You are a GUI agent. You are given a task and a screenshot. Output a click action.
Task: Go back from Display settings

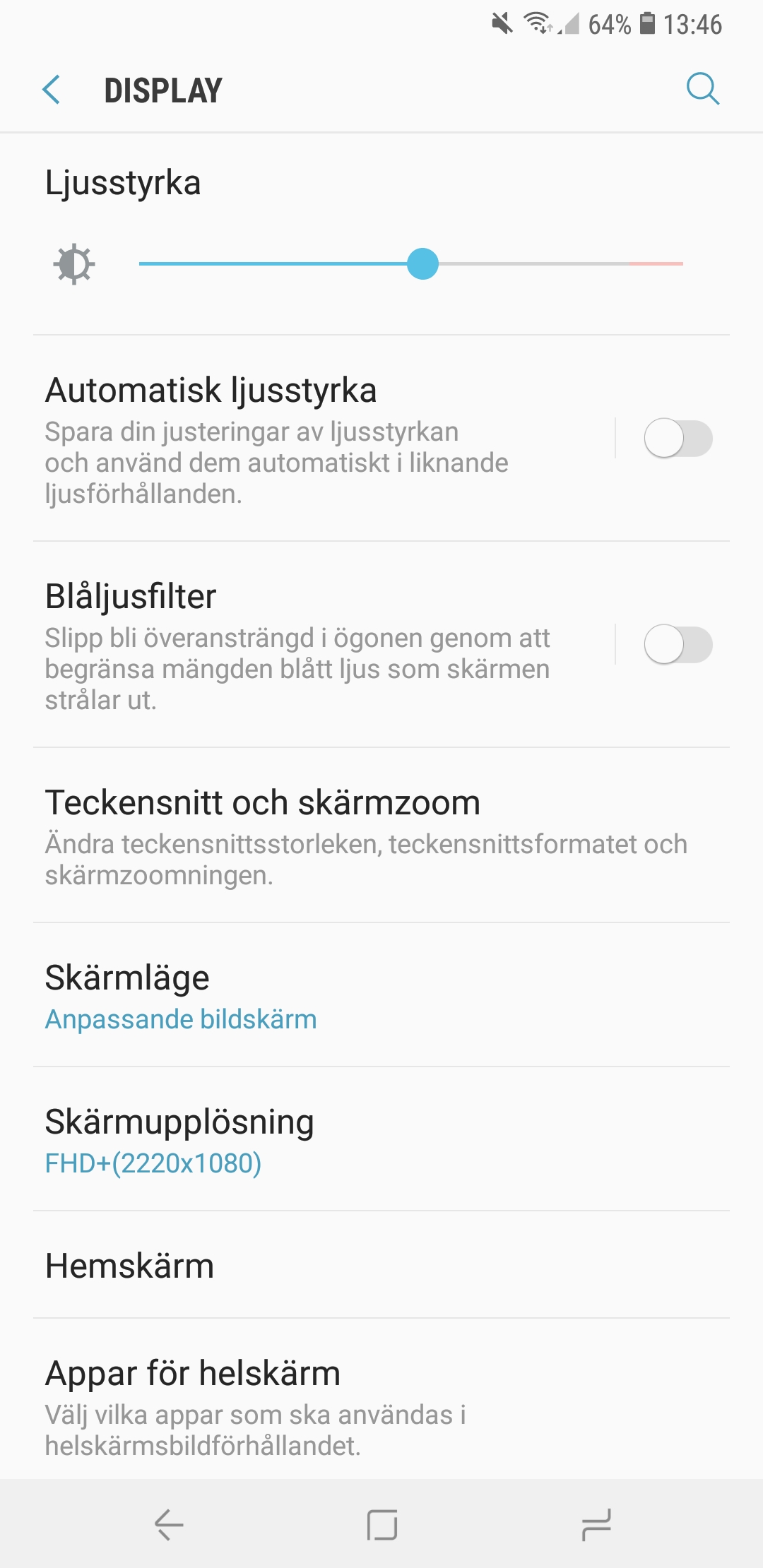point(52,90)
